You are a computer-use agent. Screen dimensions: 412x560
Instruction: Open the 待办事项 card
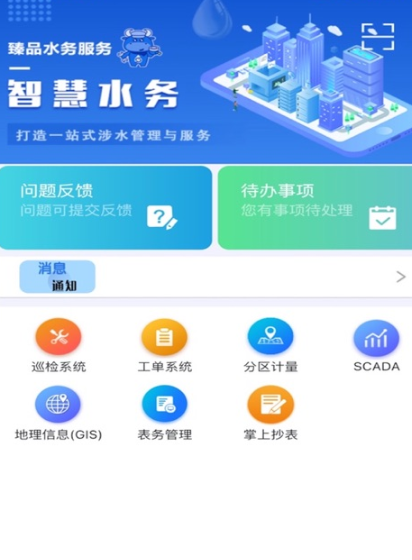[x=315, y=208]
